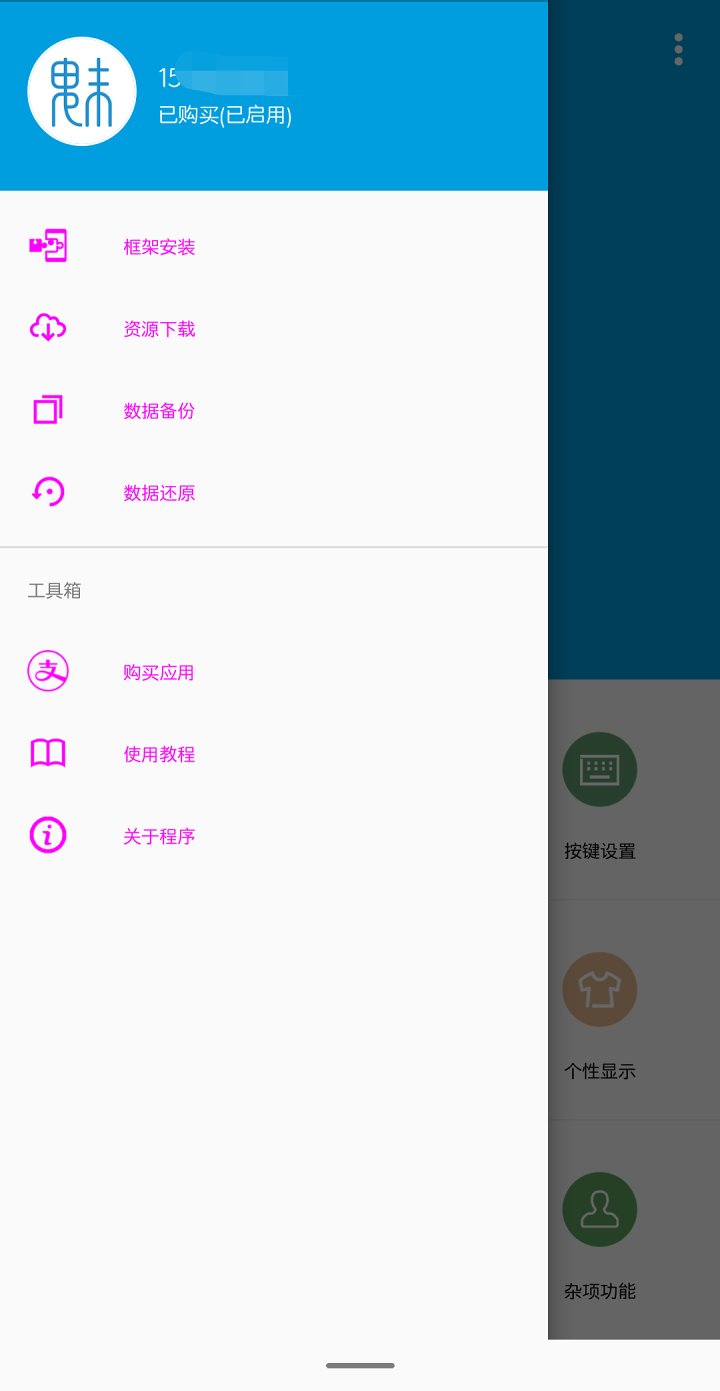Image resolution: width=720 pixels, height=1391 pixels.
Task: Open 框架安装 in the drawer
Action: [x=274, y=247]
